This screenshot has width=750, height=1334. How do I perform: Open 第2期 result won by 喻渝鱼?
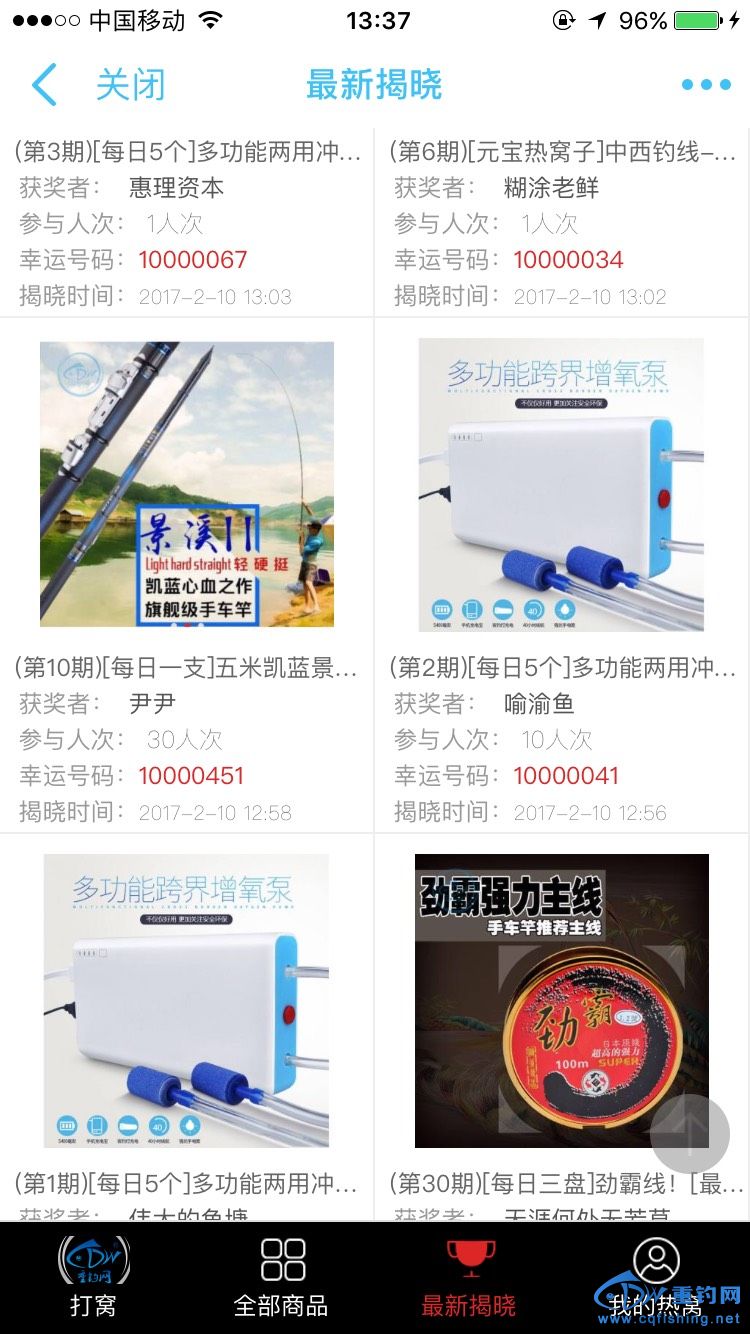pos(561,485)
